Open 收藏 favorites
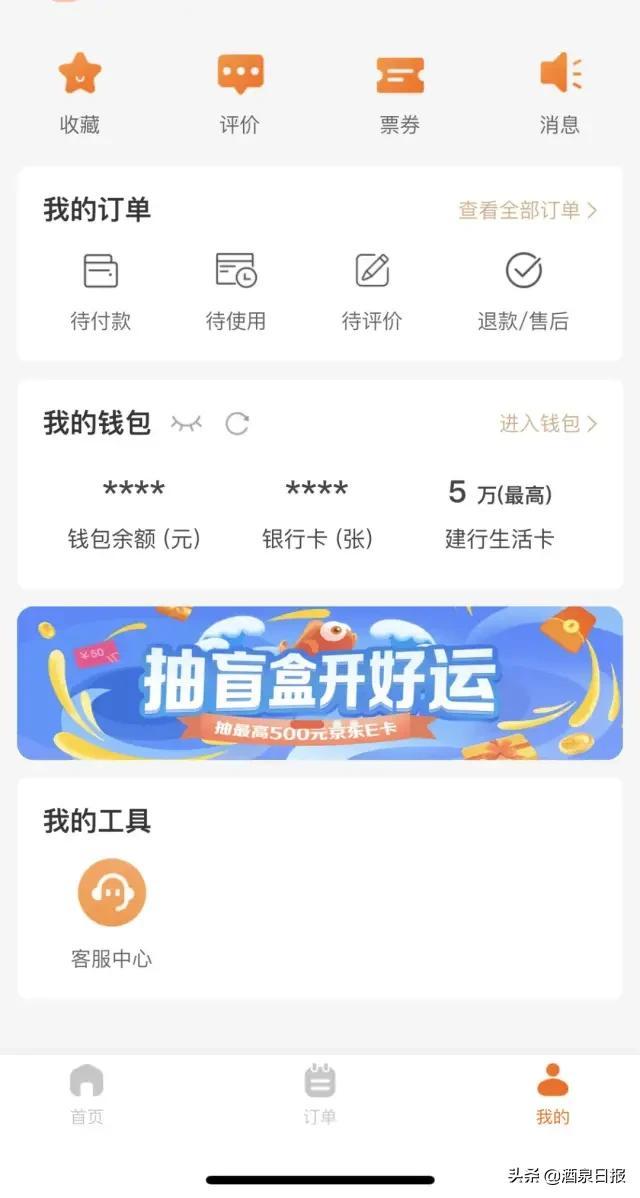This screenshot has height=1198, width=640. 80,93
